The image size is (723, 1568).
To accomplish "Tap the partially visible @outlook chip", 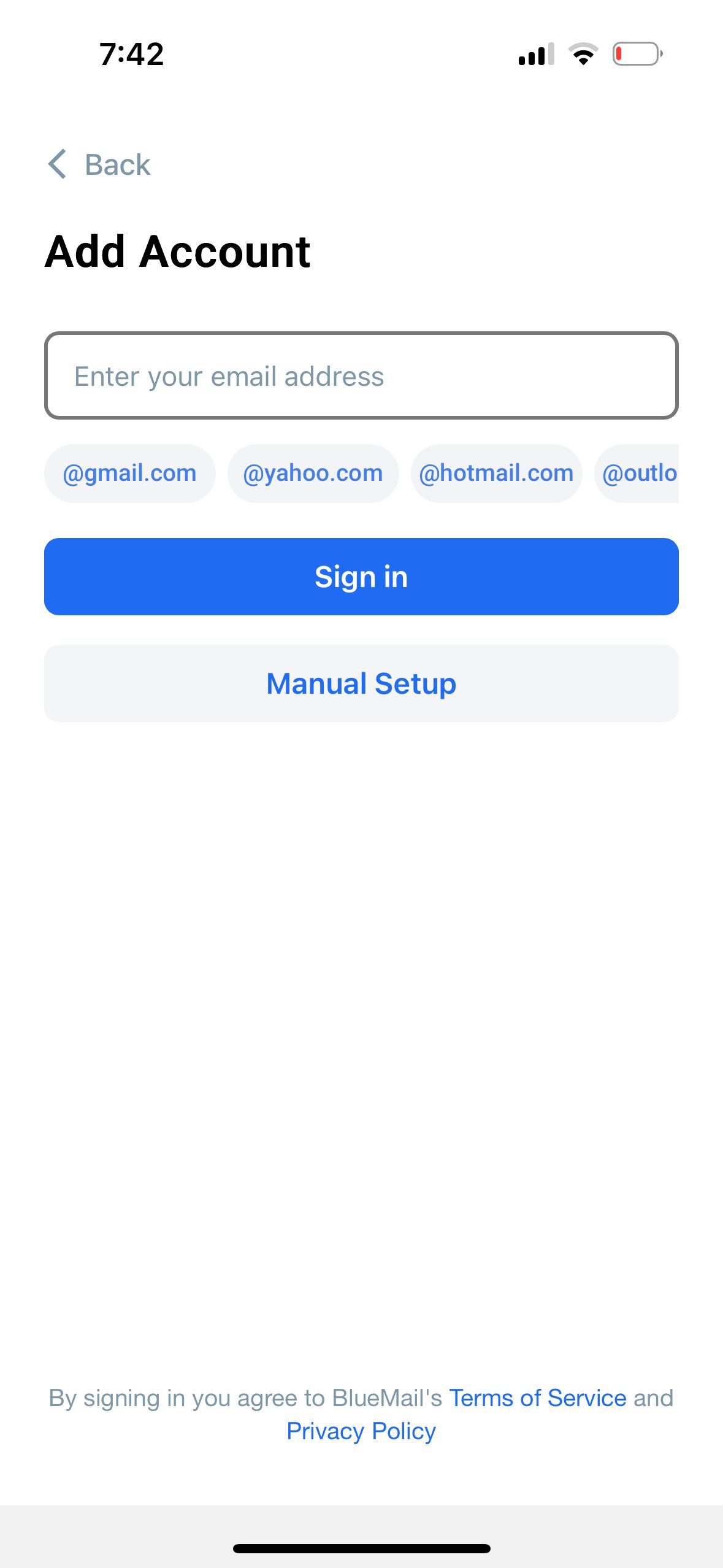I will click(x=638, y=473).
